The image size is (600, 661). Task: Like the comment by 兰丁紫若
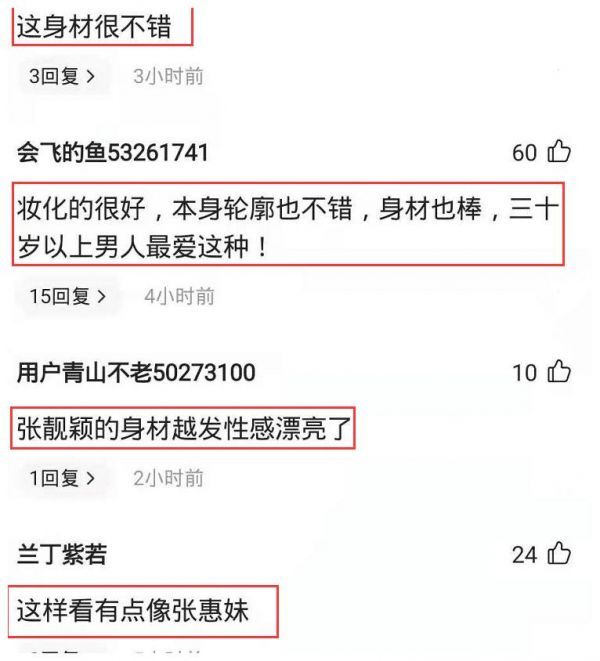point(558,554)
